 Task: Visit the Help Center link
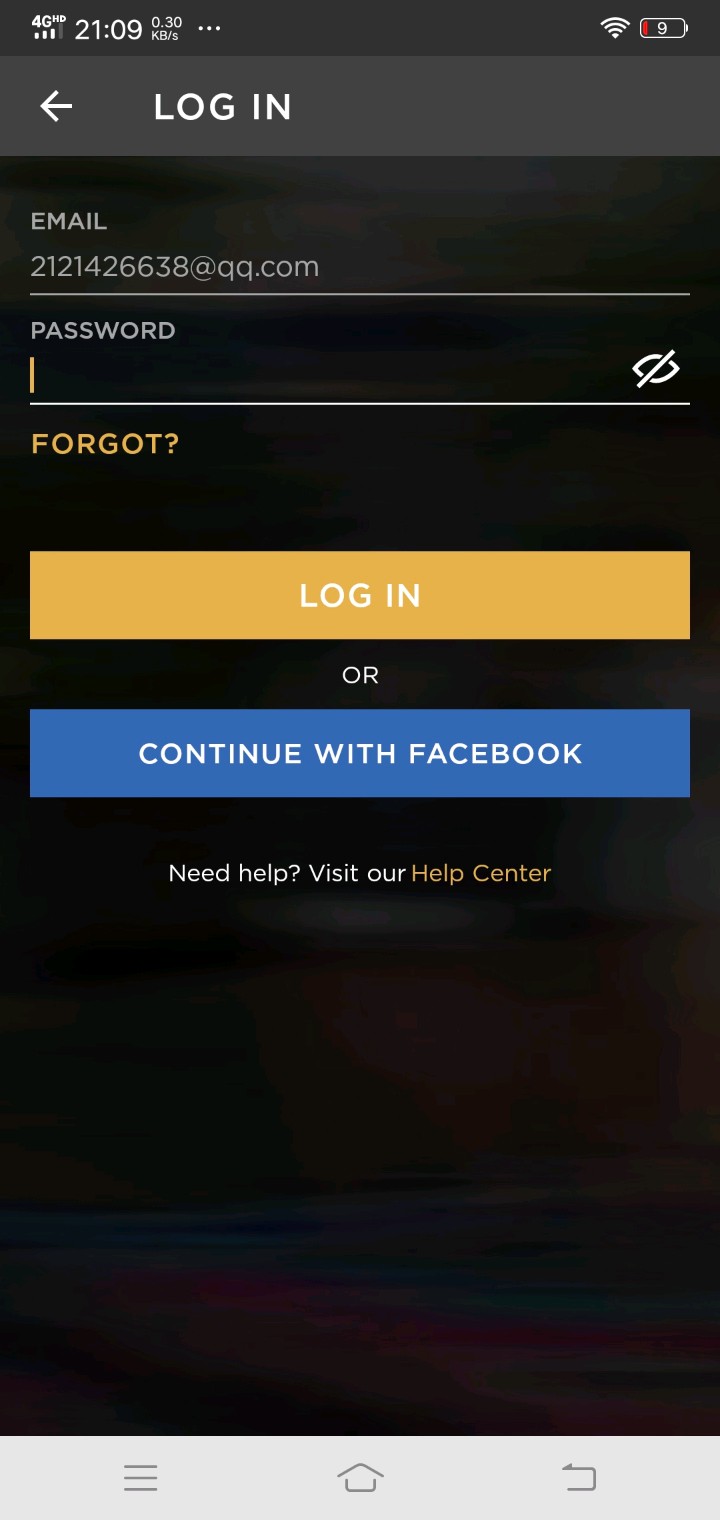click(481, 873)
